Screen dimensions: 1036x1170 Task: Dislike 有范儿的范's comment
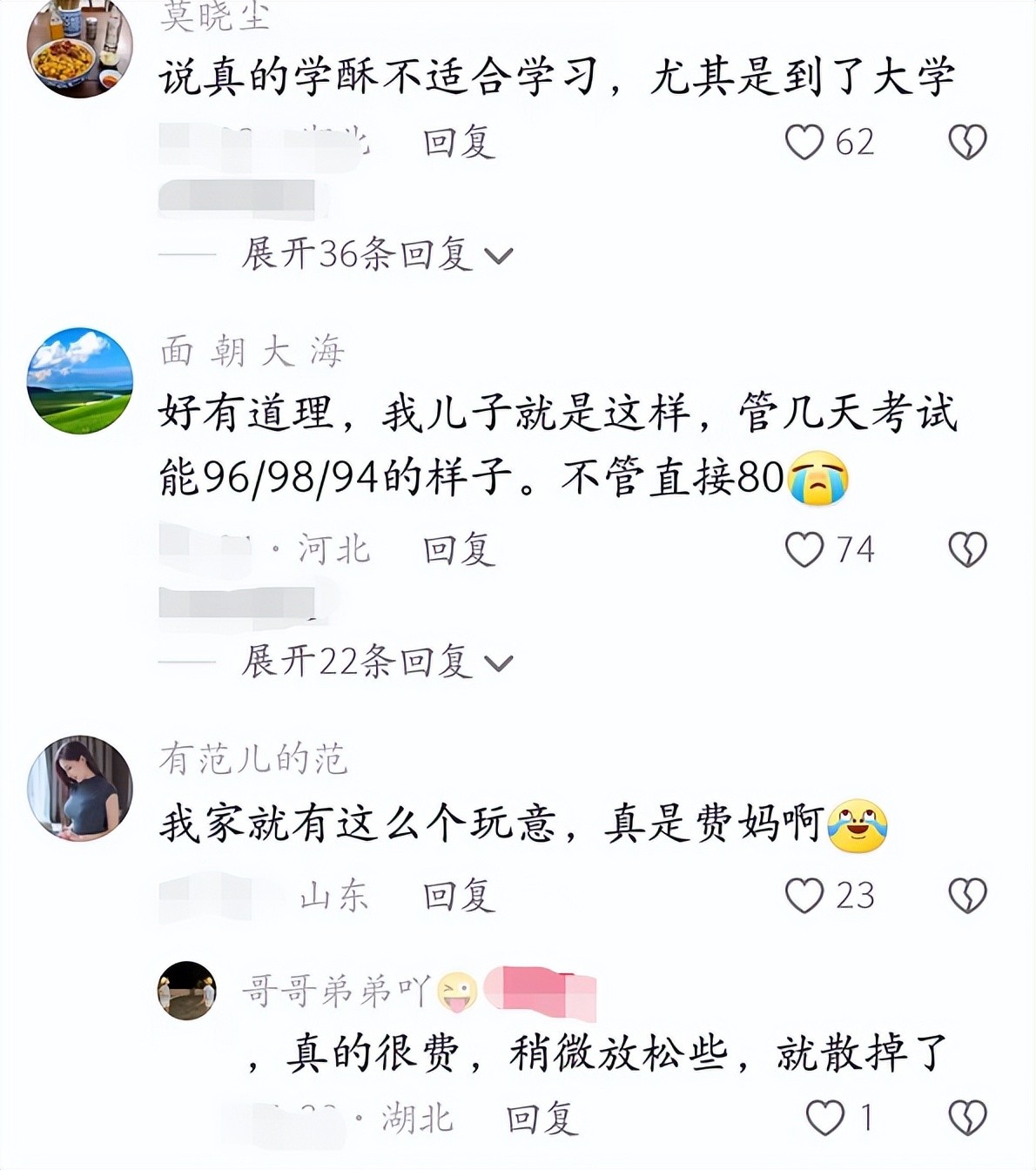[966, 895]
